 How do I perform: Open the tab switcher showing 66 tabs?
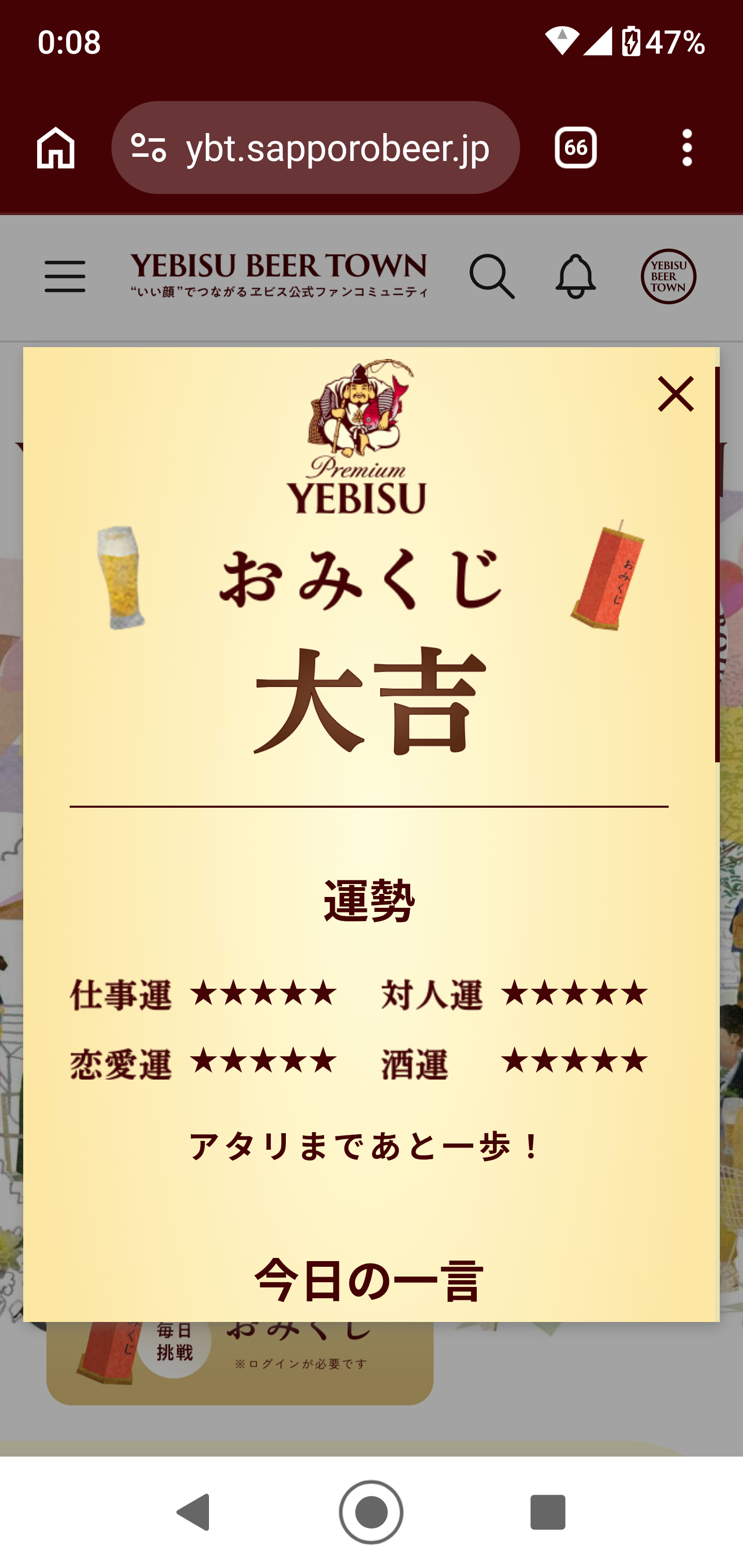(x=575, y=148)
